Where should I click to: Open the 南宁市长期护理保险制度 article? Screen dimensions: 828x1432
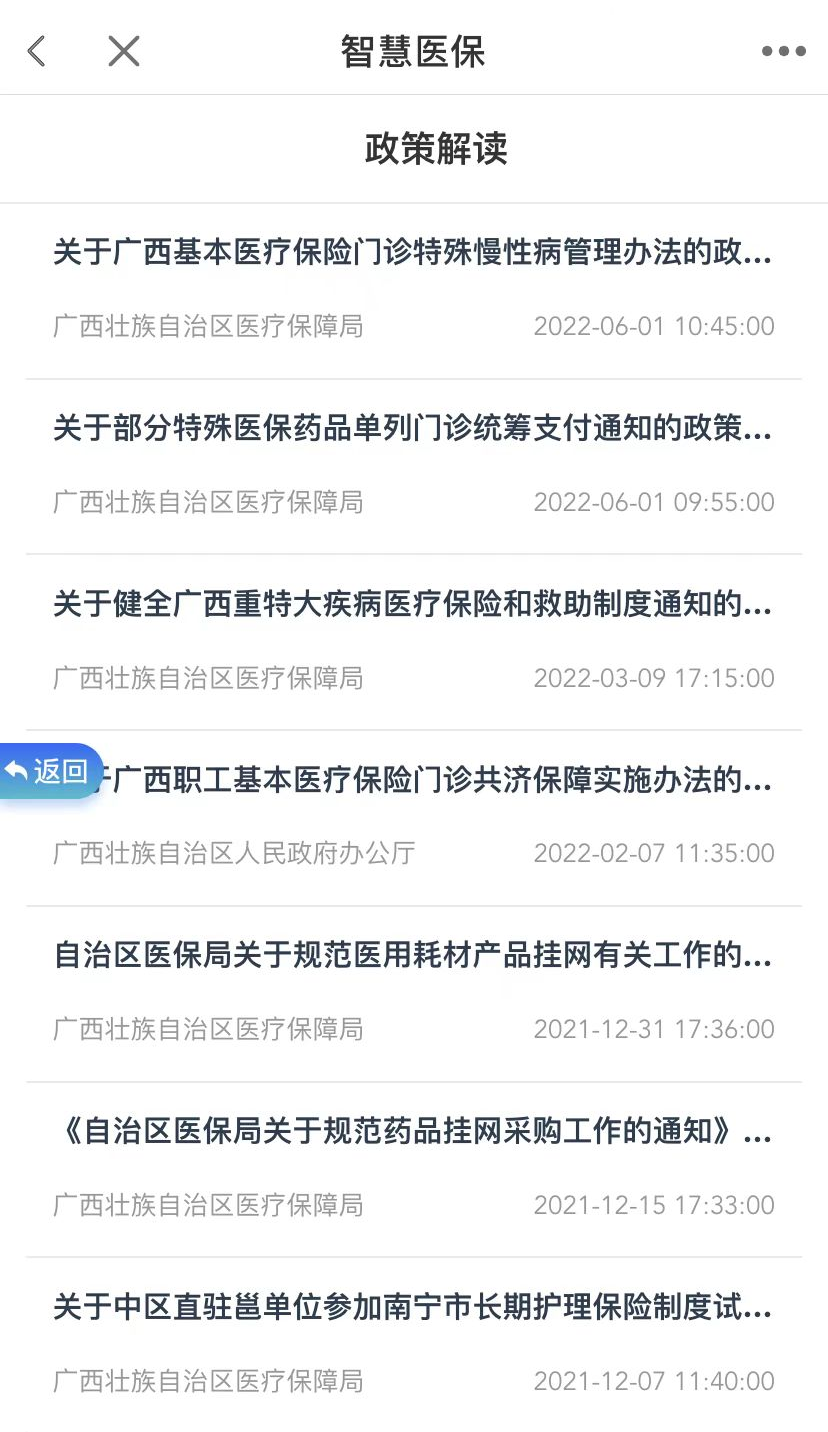point(413,1344)
